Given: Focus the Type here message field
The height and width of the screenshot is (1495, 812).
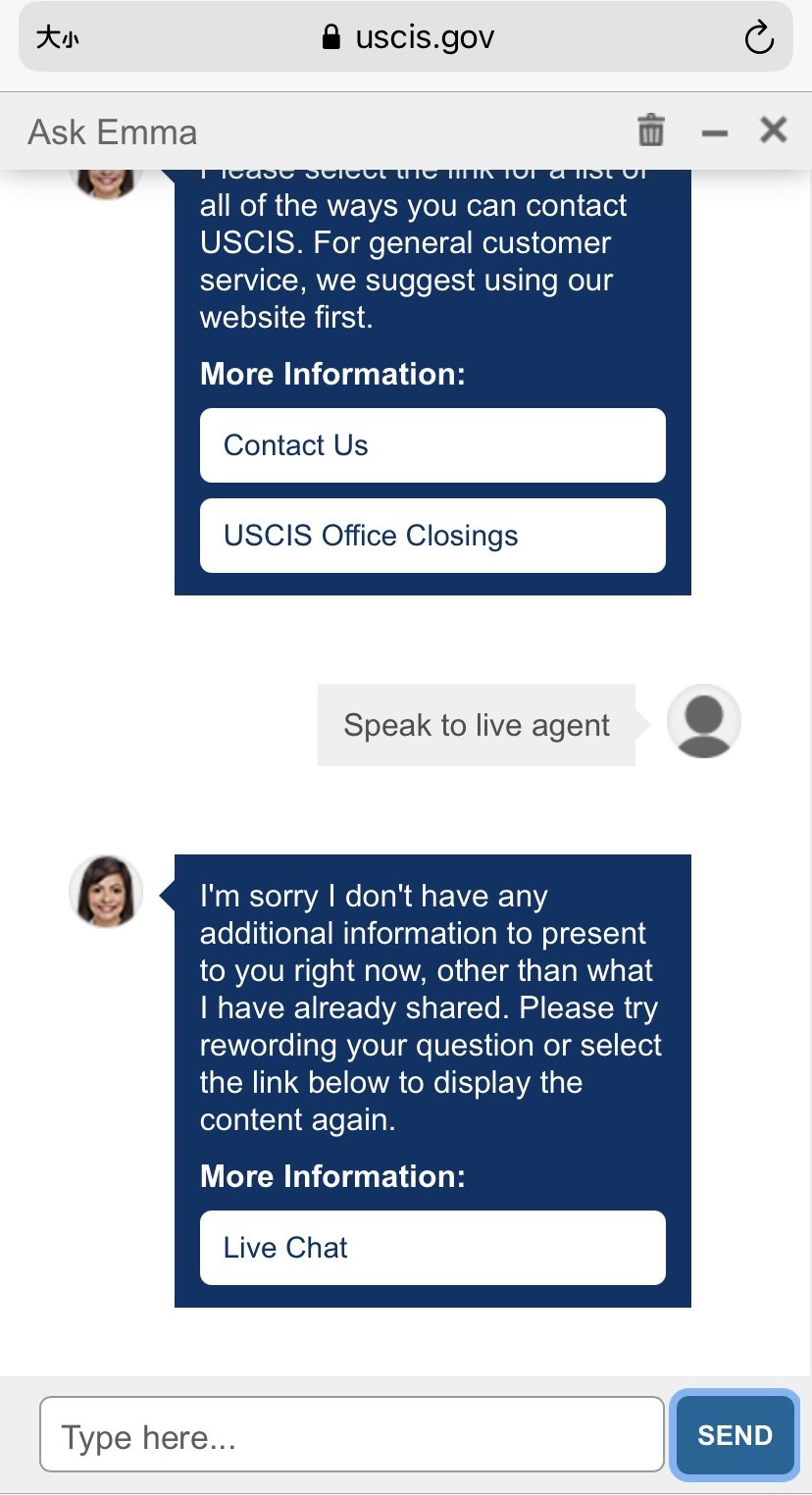Looking at the screenshot, I should pos(352,1435).
